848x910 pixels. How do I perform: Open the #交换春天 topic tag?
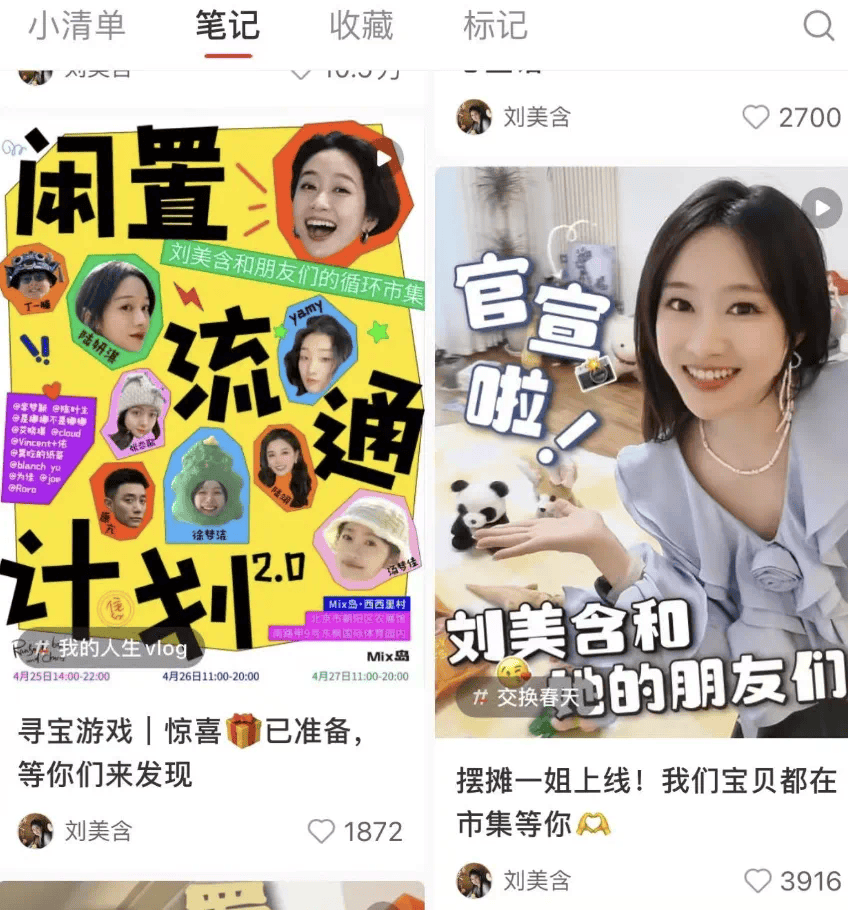coord(527,697)
